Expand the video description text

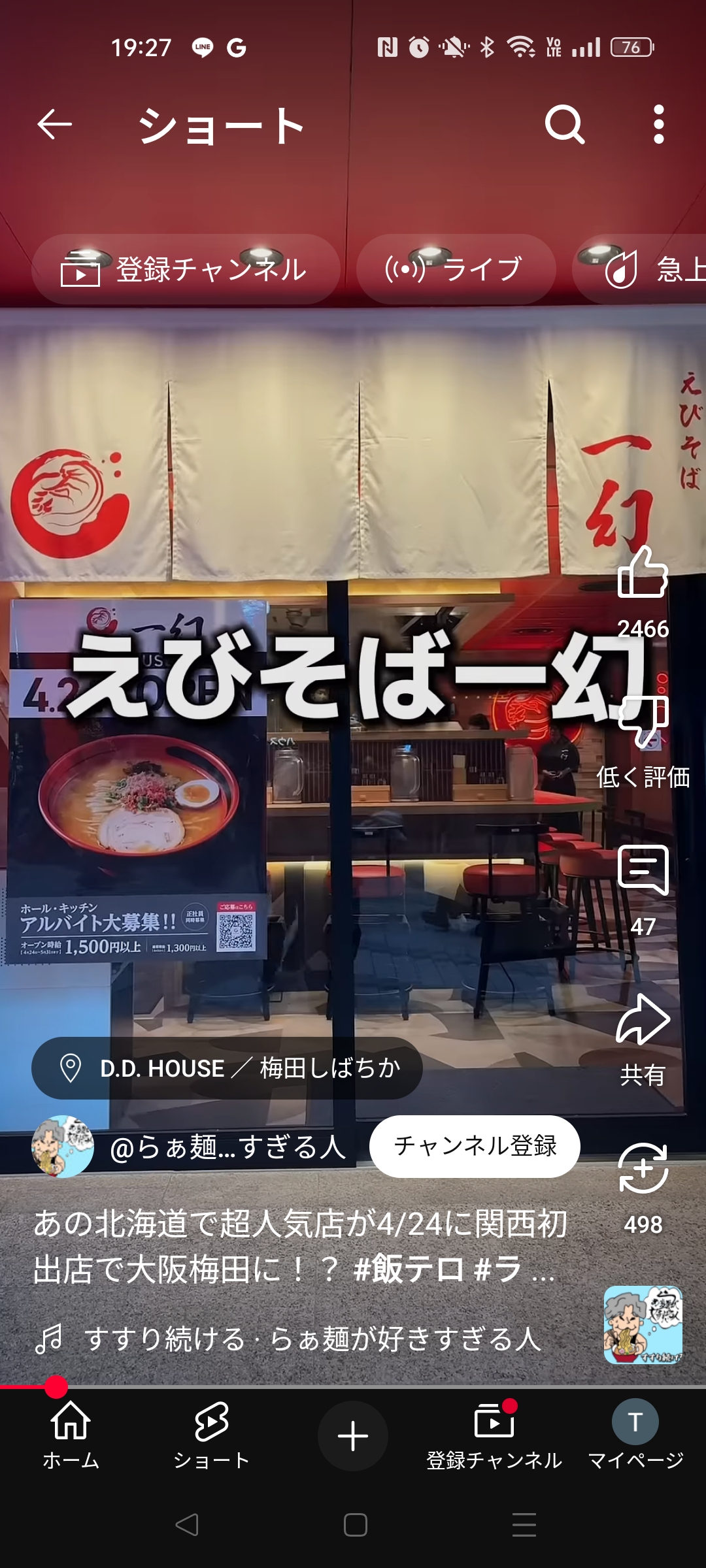pyautogui.click(x=301, y=1247)
